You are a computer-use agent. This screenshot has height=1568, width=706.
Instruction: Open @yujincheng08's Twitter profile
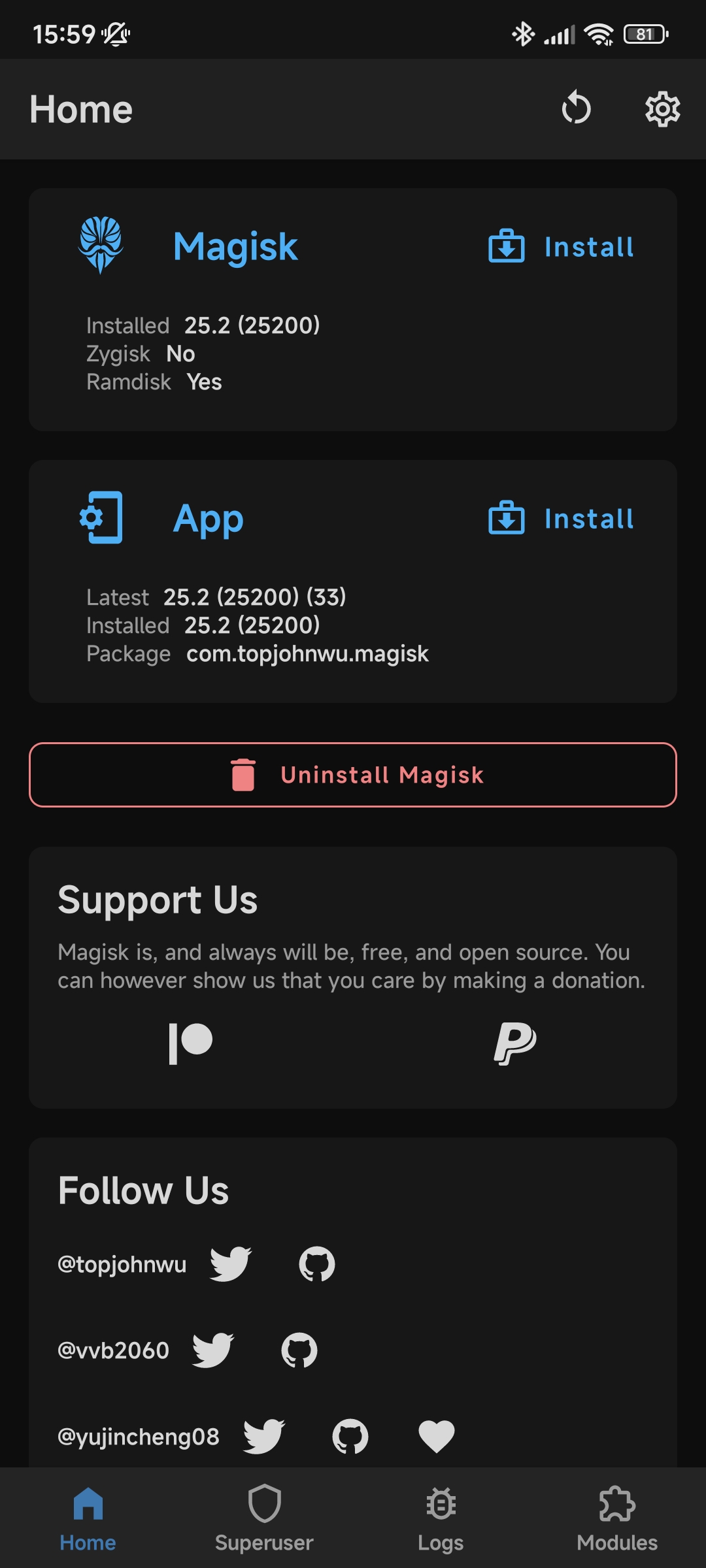click(x=264, y=1436)
